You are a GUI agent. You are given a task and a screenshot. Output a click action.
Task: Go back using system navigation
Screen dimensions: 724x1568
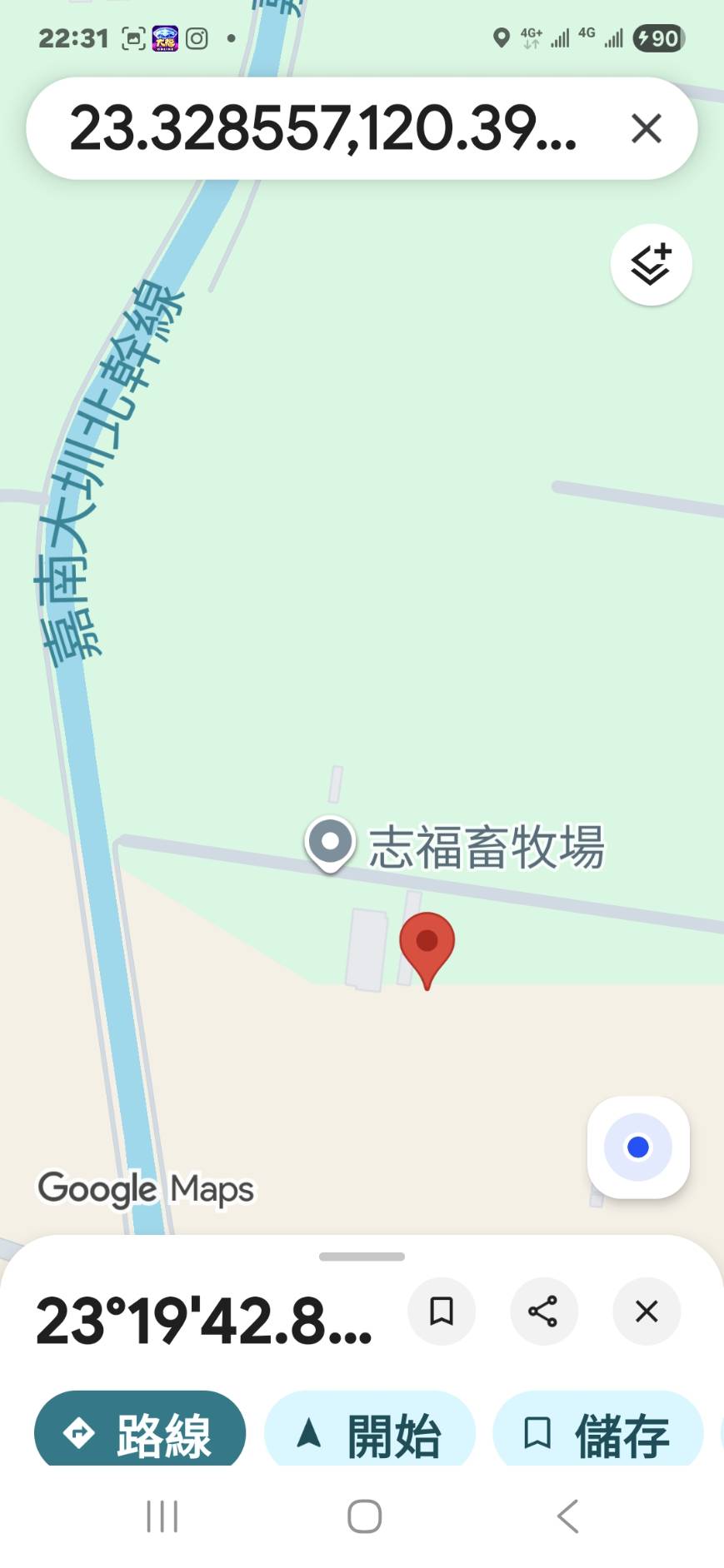pos(567,1516)
